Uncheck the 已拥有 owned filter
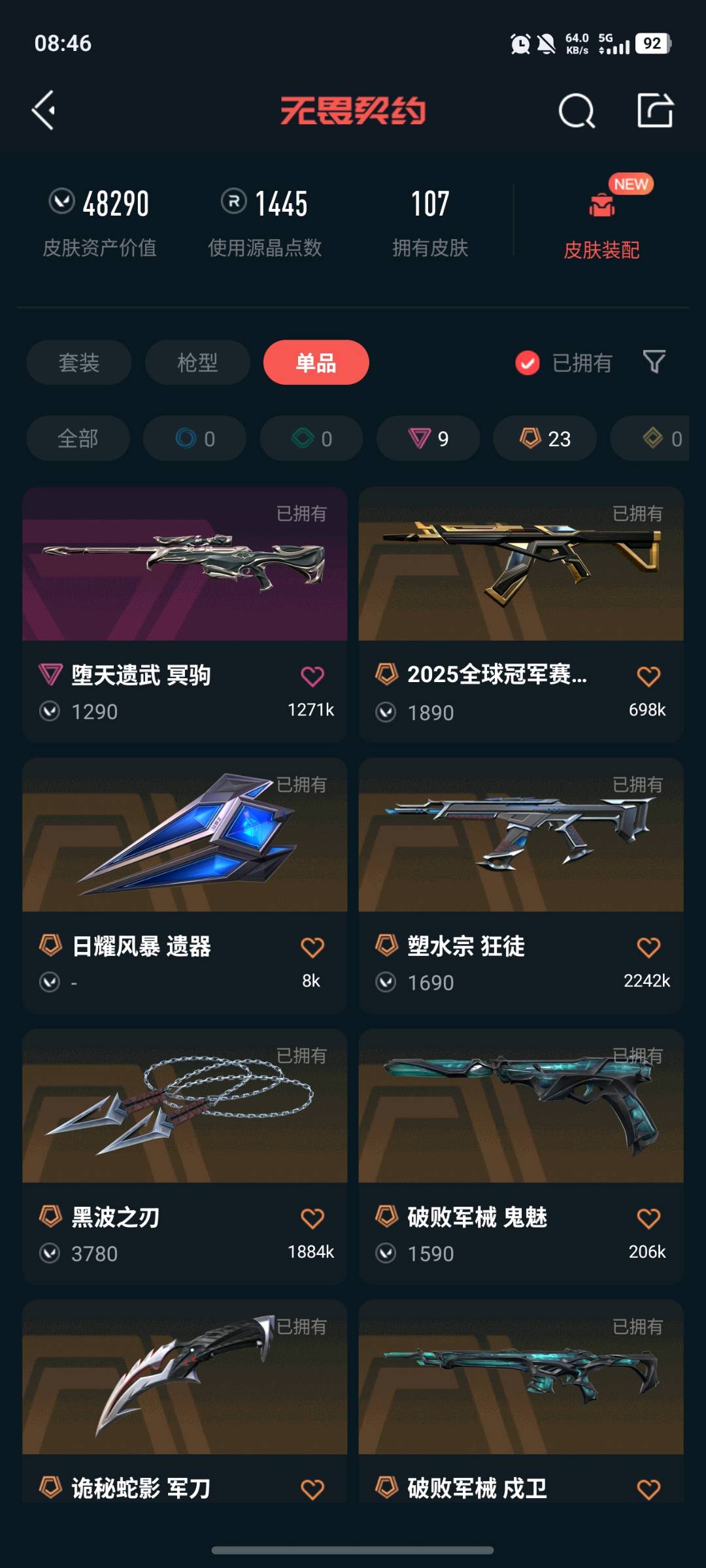Viewport: 706px width, 1568px height. [x=528, y=363]
